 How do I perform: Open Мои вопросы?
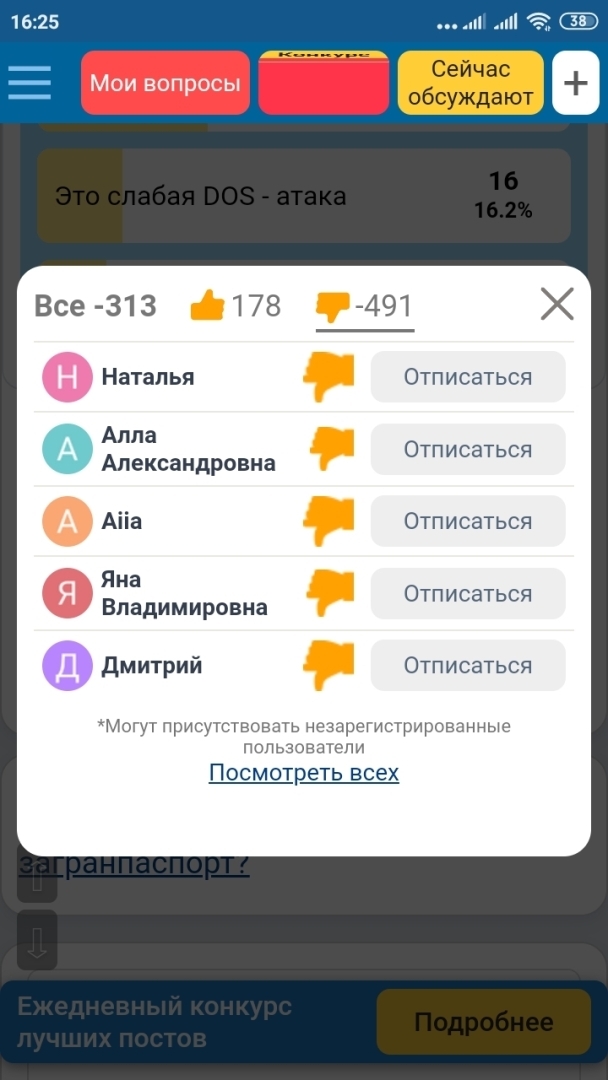pyautogui.click(x=165, y=83)
